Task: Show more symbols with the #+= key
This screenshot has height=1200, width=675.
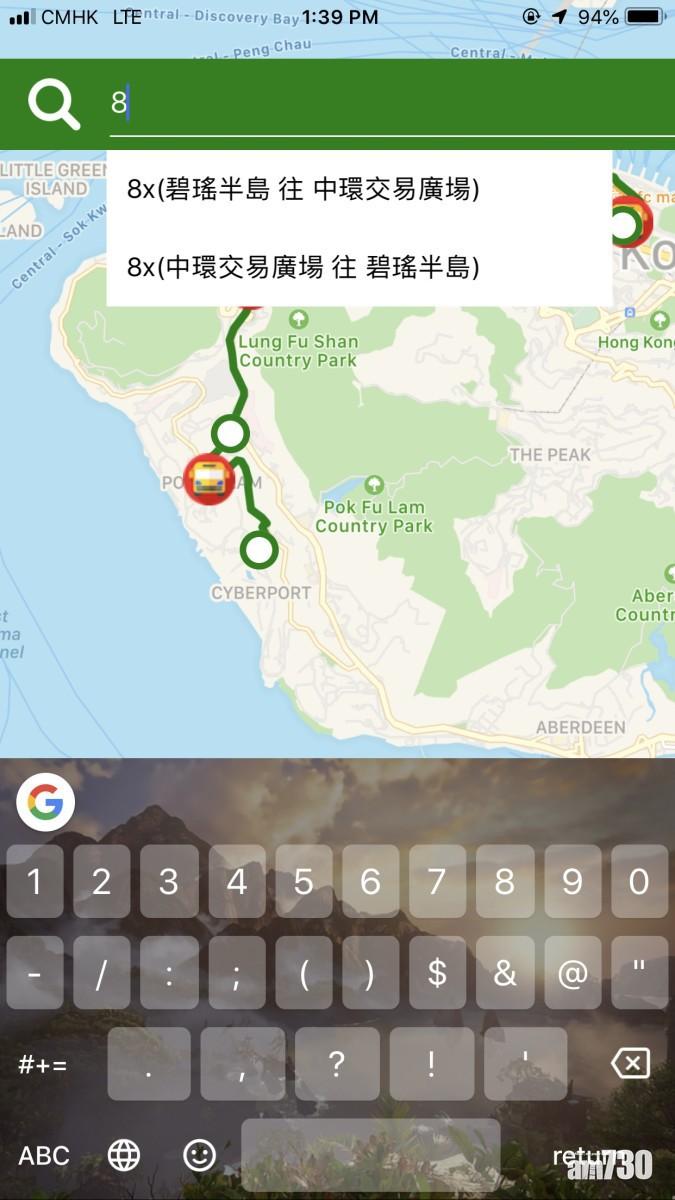Action: 44,1064
